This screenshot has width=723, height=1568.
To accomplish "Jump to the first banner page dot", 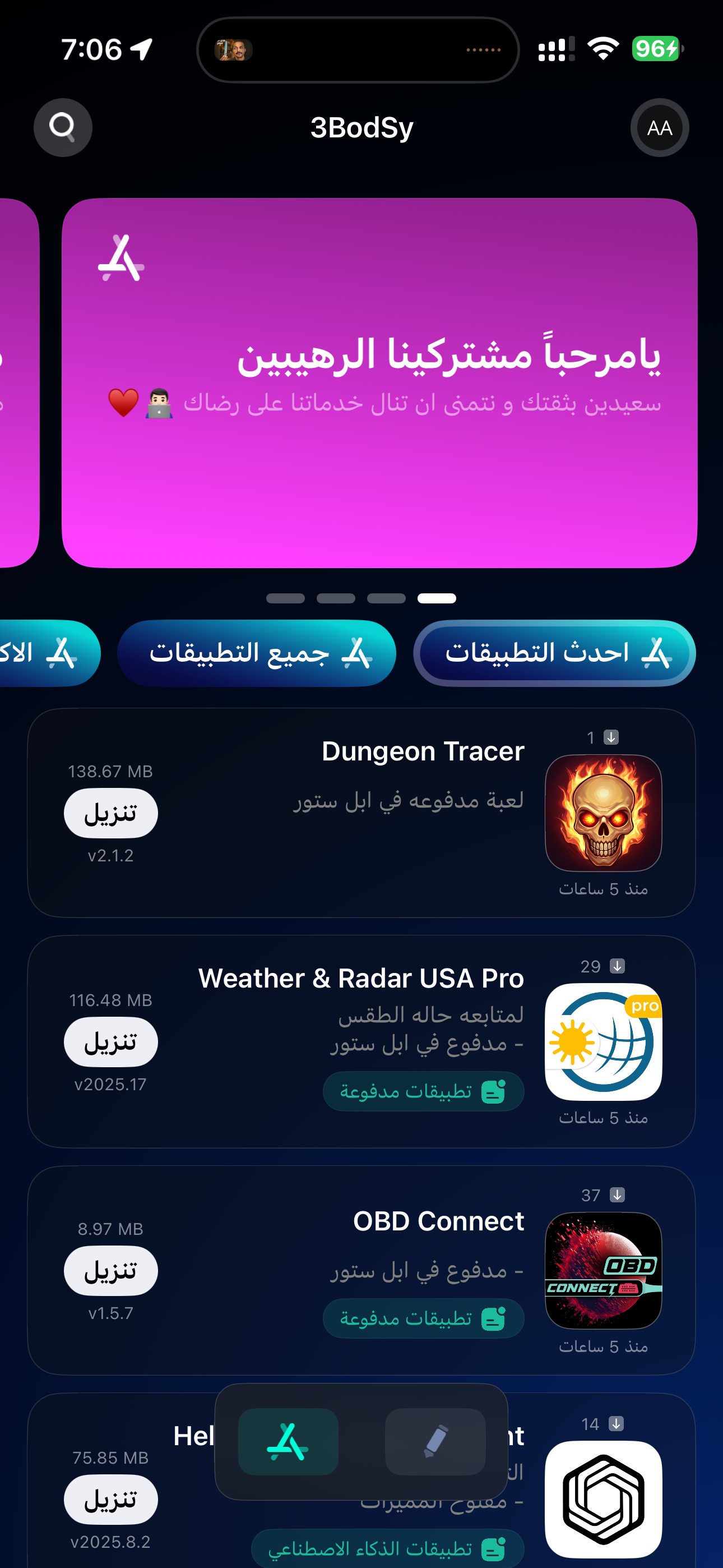I will pyautogui.click(x=285, y=598).
